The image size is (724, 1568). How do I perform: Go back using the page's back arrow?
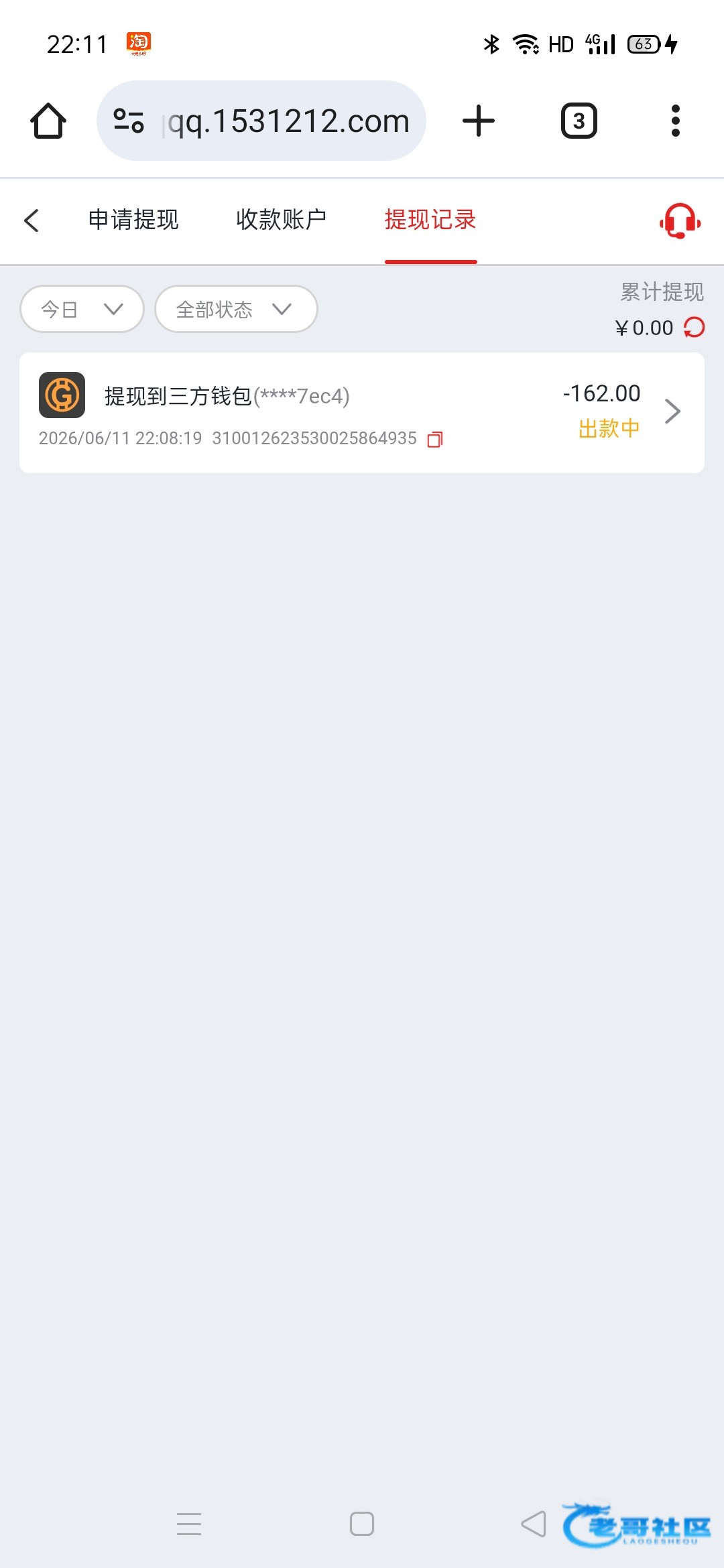pyautogui.click(x=32, y=220)
